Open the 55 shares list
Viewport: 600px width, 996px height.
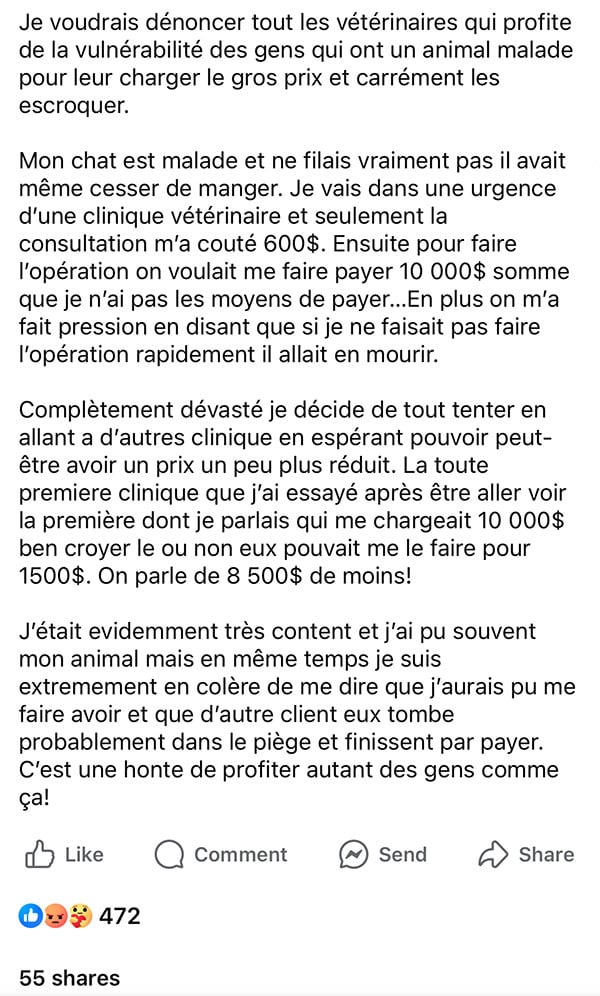coord(69,978)
